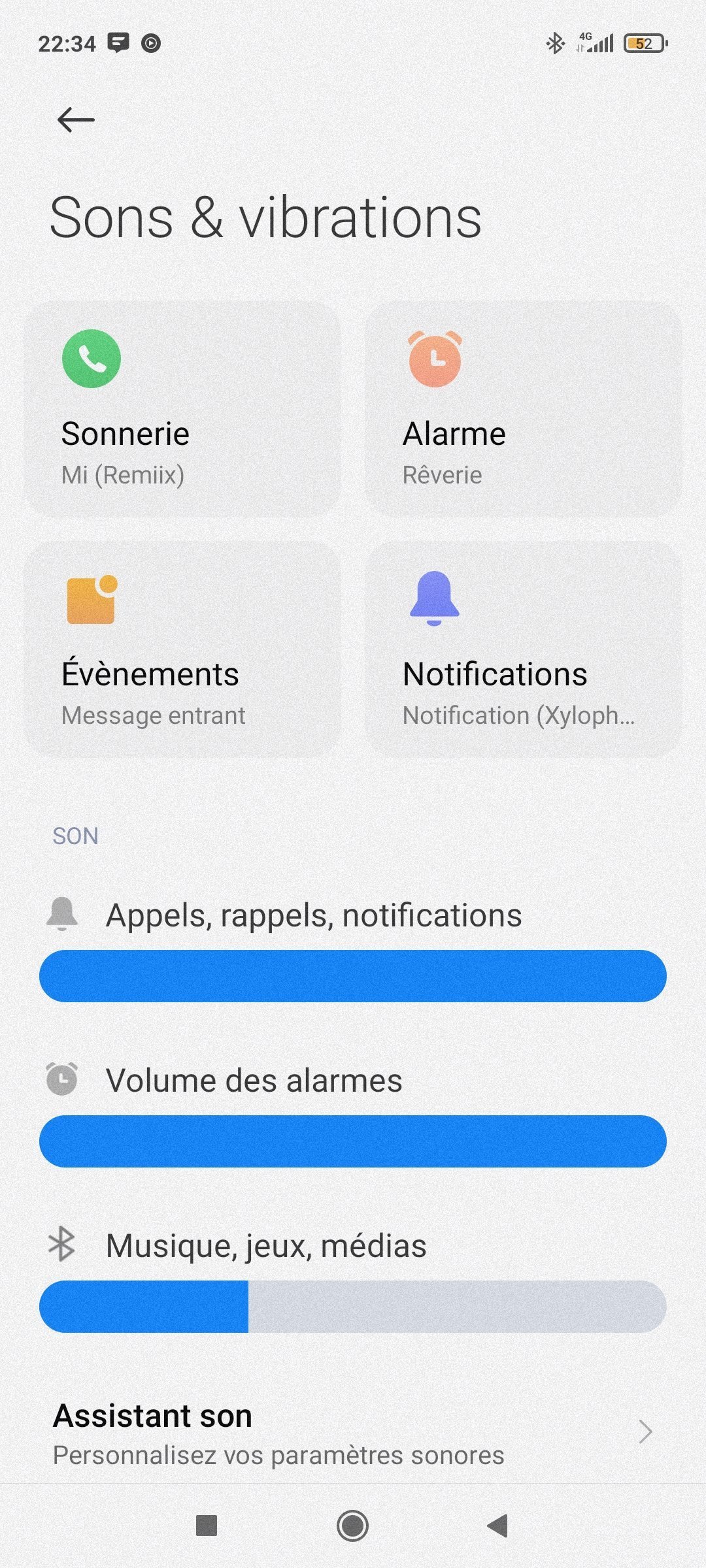Open the Évènements sound card
This screenshot has height=1568, width=706.
click(182, 649)
